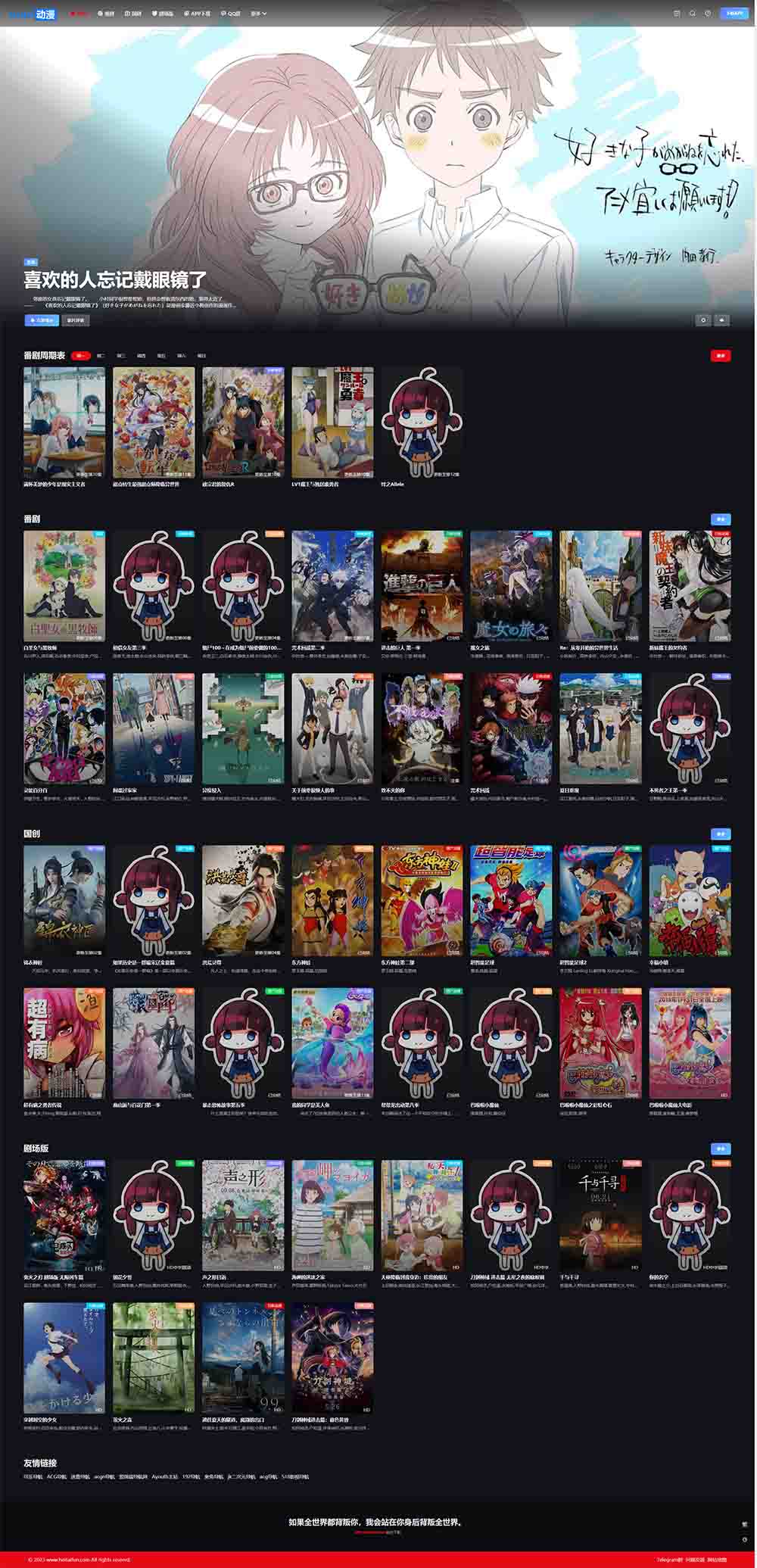Open the search icon in the header
Image resolution: width=757 pixels, height=1568 pixels.
tap(692, 13)
